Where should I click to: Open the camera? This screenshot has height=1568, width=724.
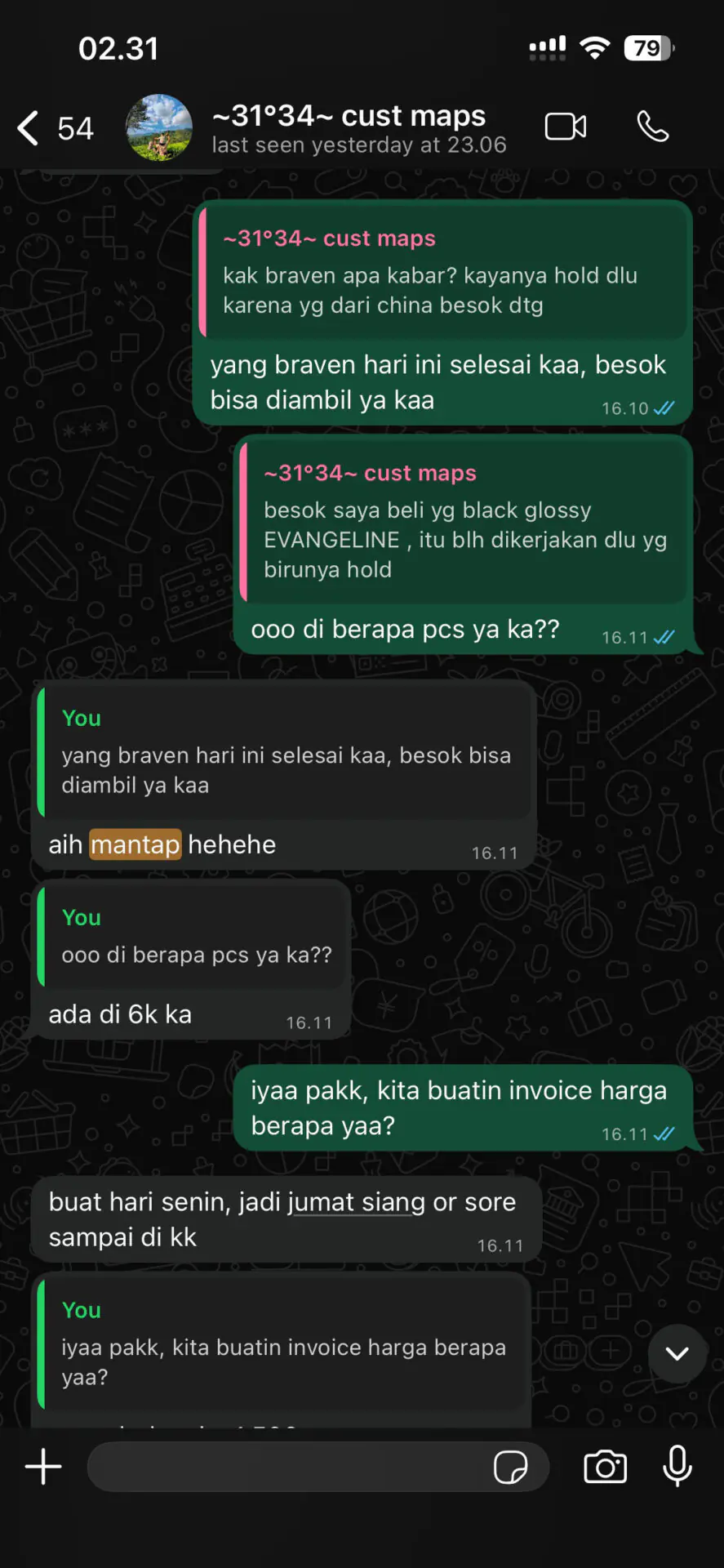605,1468
